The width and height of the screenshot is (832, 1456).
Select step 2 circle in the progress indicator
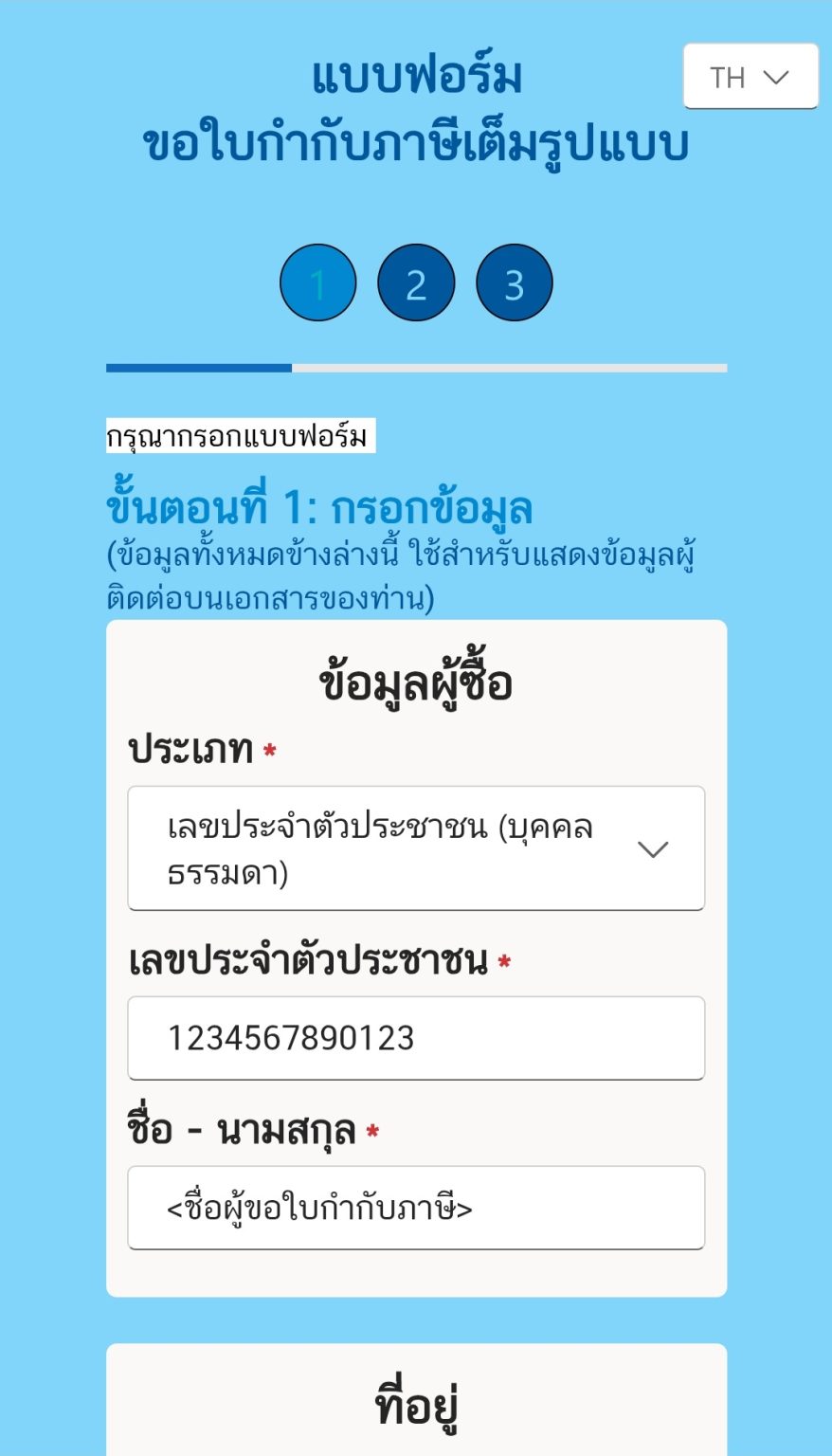click(416, 282)
